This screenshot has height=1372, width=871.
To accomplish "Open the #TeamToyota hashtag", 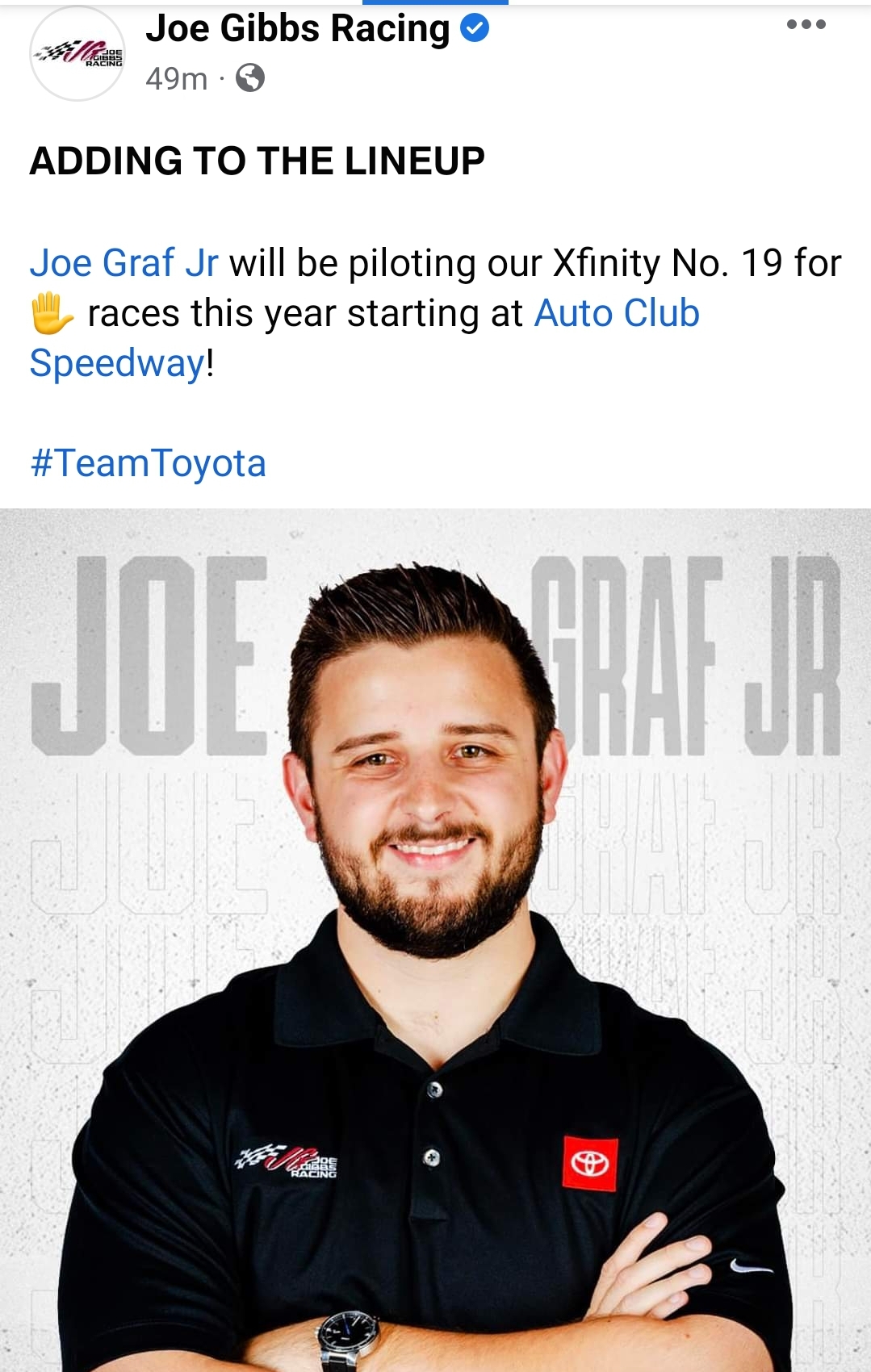I will (x=148, y=463).
